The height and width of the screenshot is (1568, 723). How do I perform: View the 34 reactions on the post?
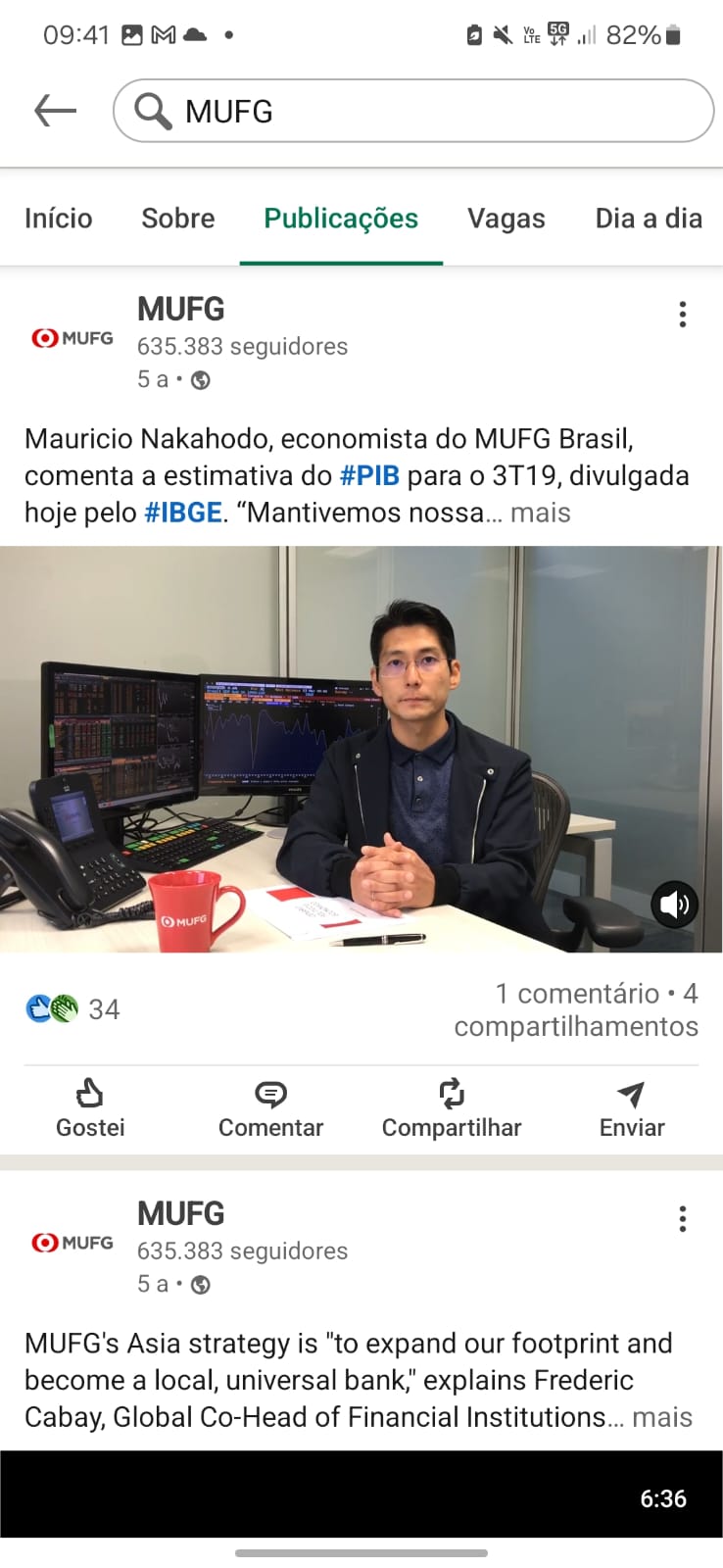pos(73,1008)
